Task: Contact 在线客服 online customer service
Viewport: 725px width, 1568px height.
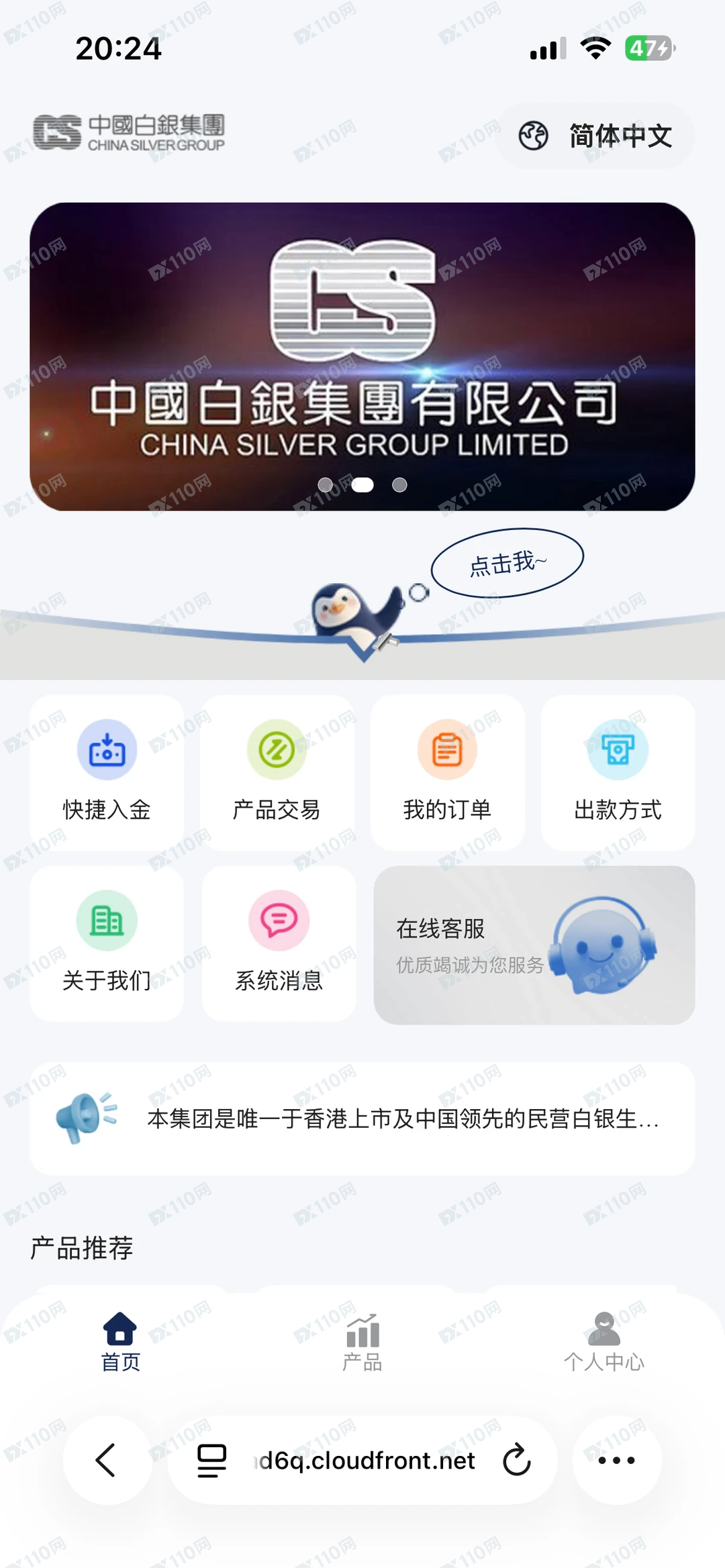Action: coord(534,945)
